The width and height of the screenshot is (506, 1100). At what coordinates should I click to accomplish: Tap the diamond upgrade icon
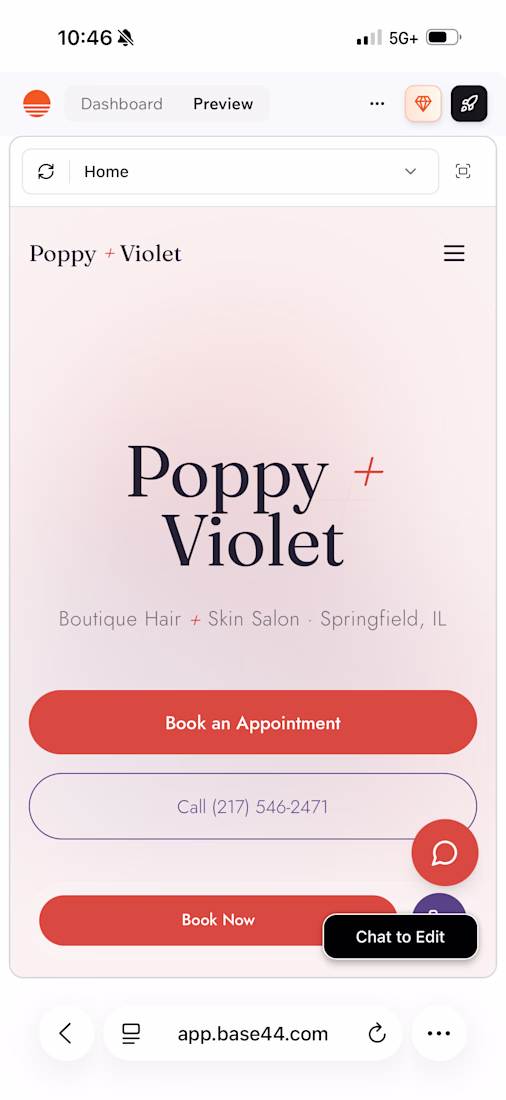pos(423,104)
